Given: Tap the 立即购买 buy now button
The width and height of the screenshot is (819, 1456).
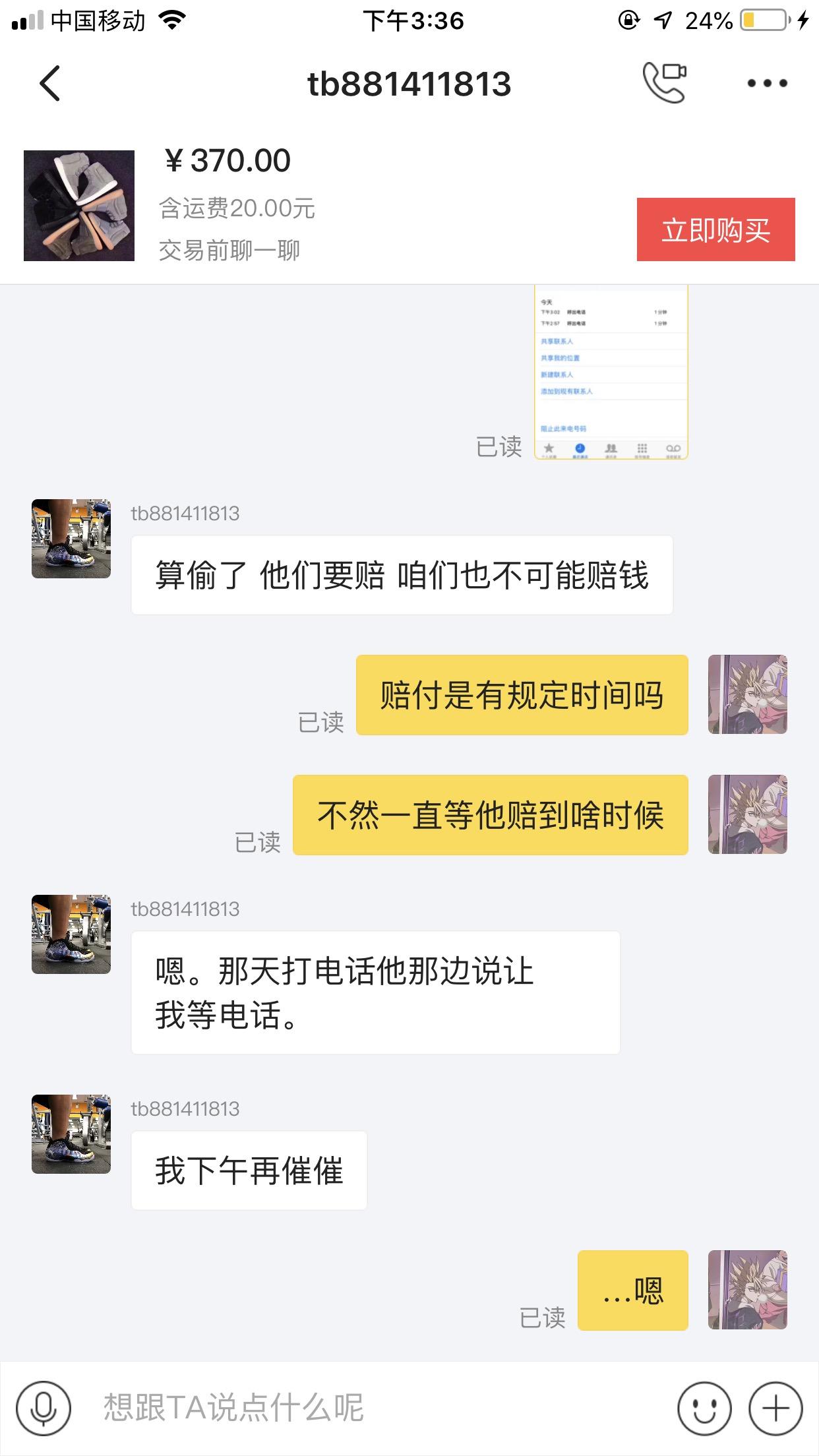Looking at the screenshot, I should click(x=715, y=229).
